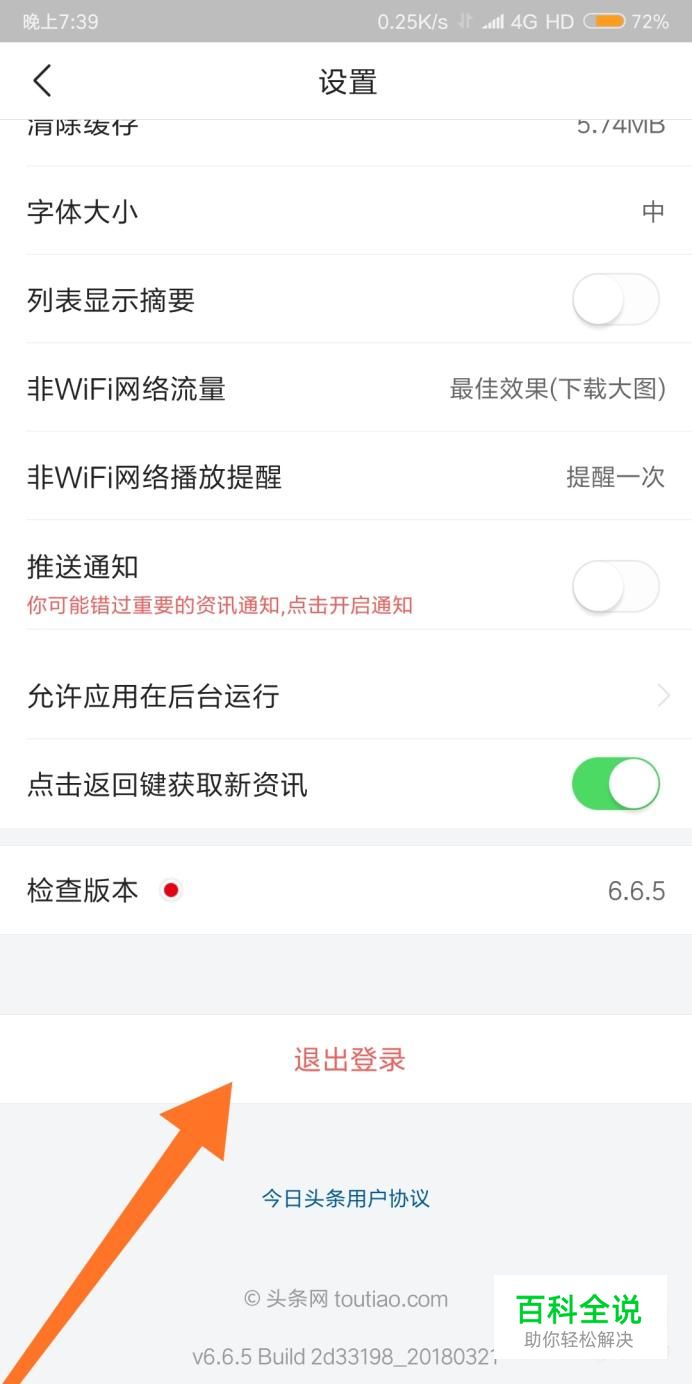Open the 字体大小 setting
This screenshot has width=692, height=1384.
tap(346, 211)
